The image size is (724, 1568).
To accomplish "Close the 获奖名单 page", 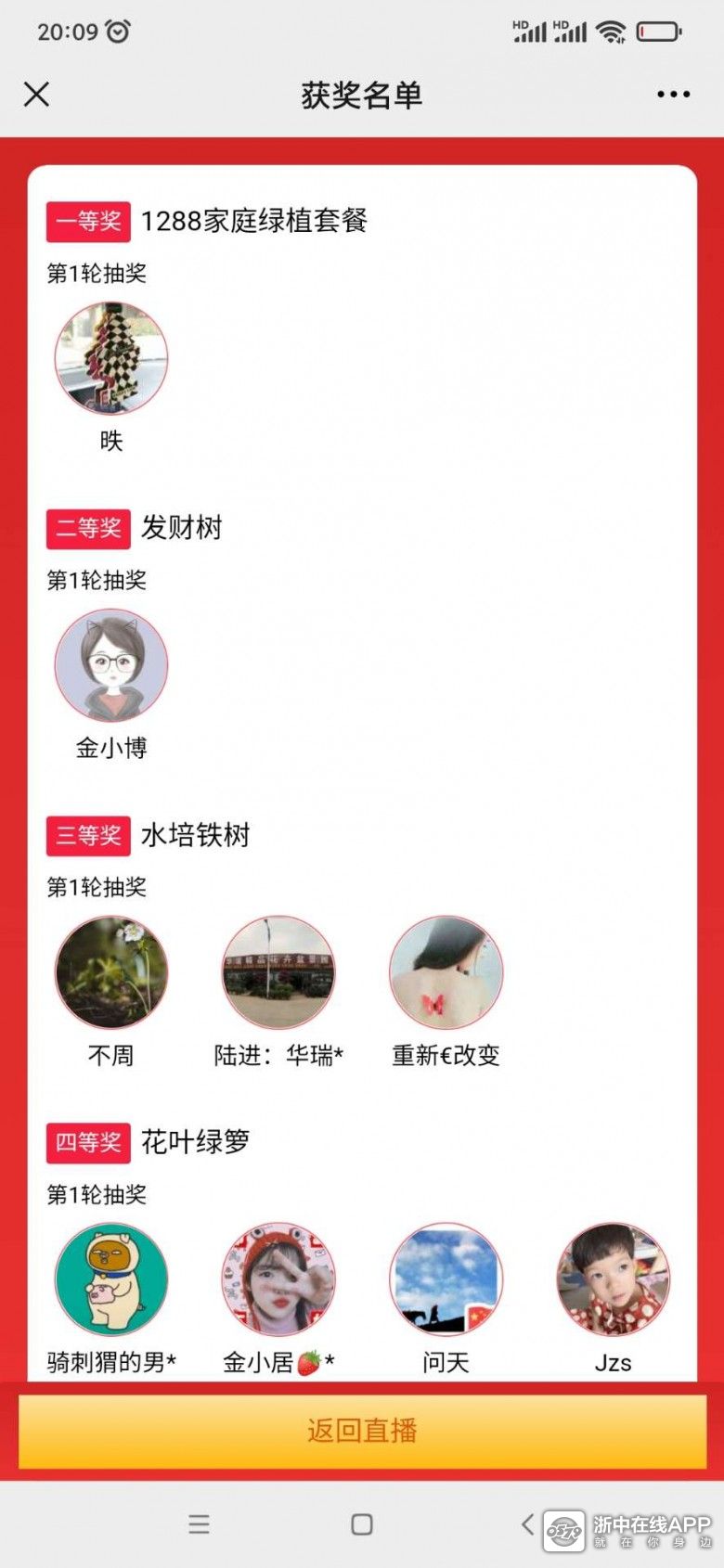I will pos(36,94).
